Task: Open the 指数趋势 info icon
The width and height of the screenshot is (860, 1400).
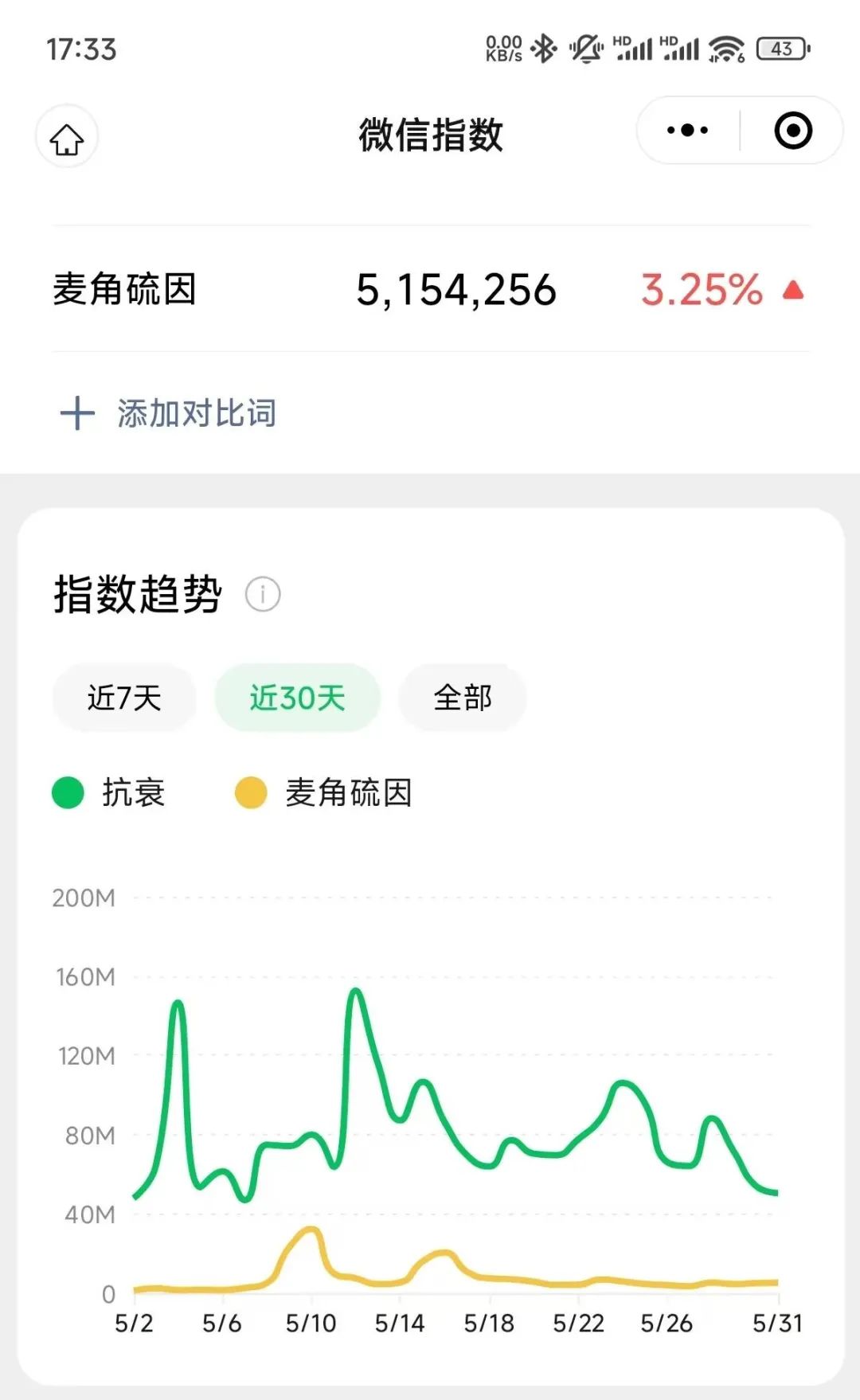Action: [263, 594]
